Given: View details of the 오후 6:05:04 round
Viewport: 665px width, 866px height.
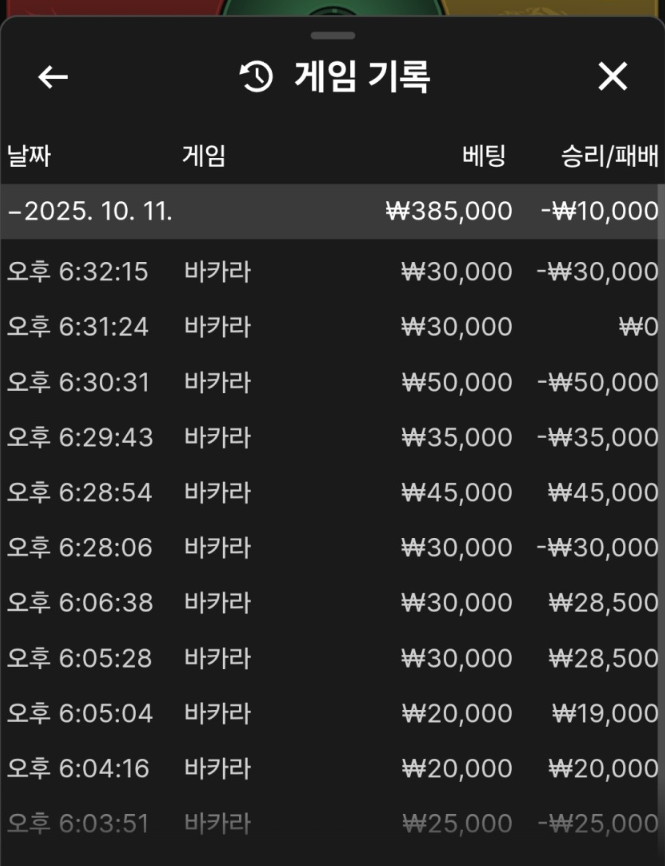Looking at the screenshot, I should pos(332,713).
